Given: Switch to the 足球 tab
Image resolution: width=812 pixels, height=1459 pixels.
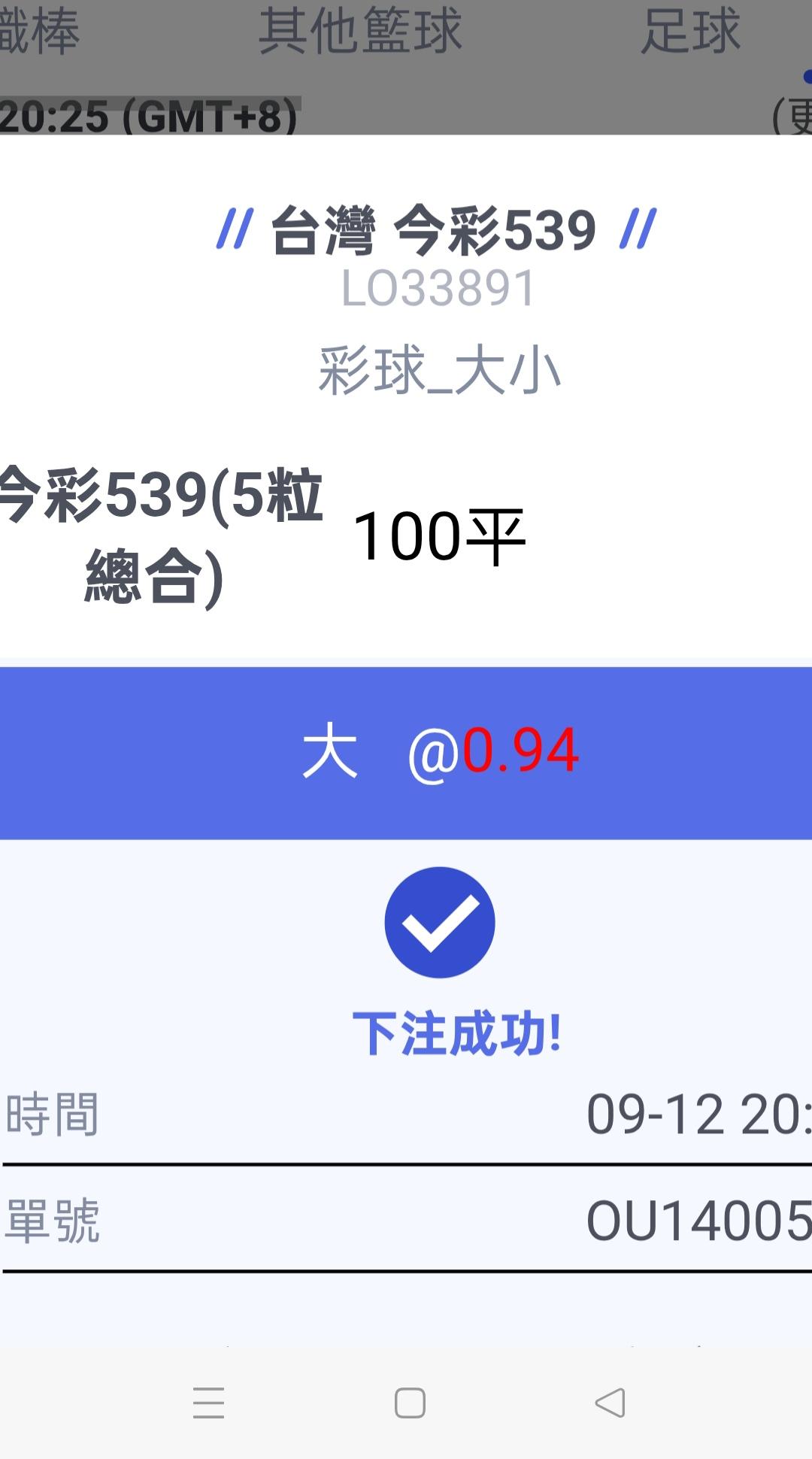Looking at the screenshot, I should pyautogui.click(x=690, y=32).
